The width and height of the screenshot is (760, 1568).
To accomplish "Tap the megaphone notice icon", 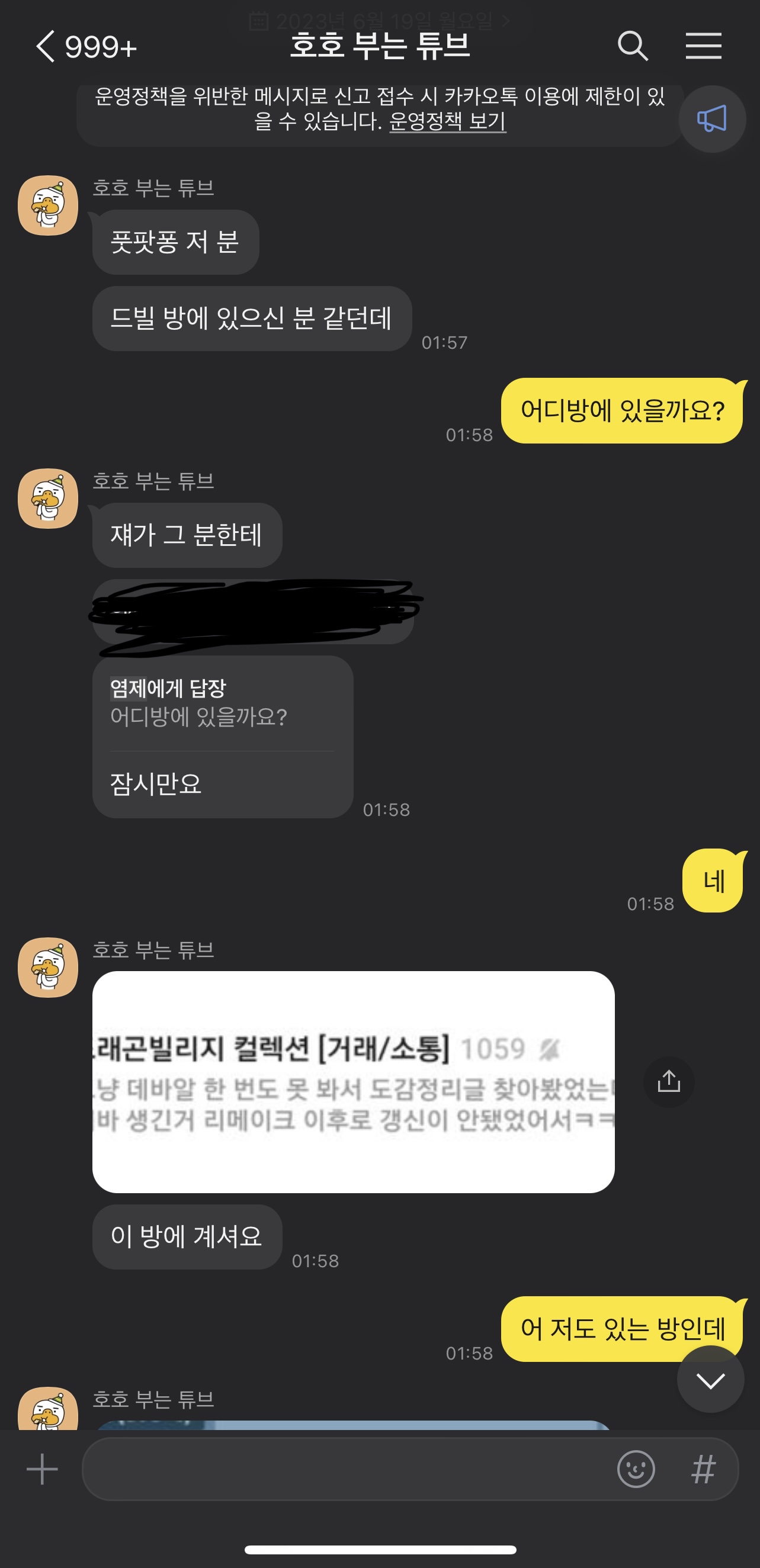I will click(x=712, y=118).
